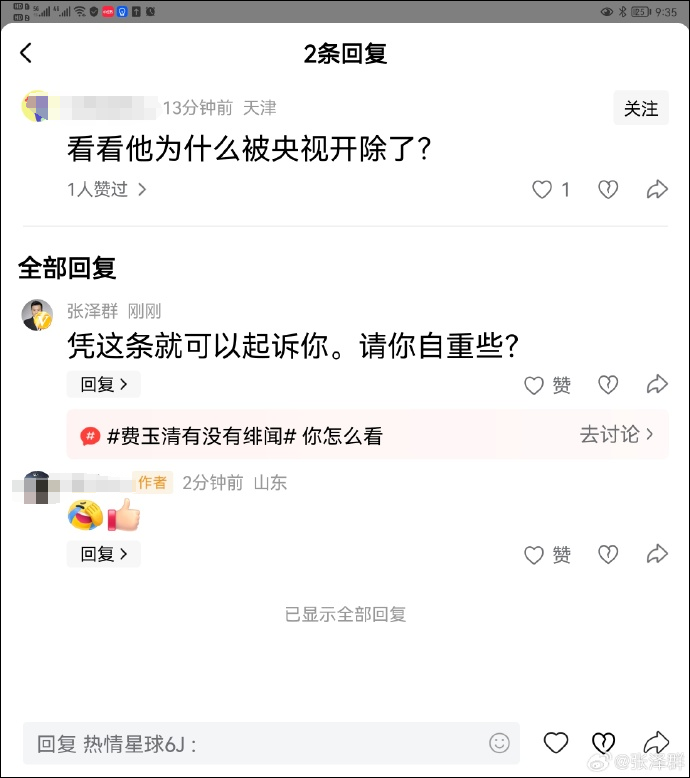Like the comment about 央视开除
This screenshot has width=690, height=778.
tap(542, 189)
